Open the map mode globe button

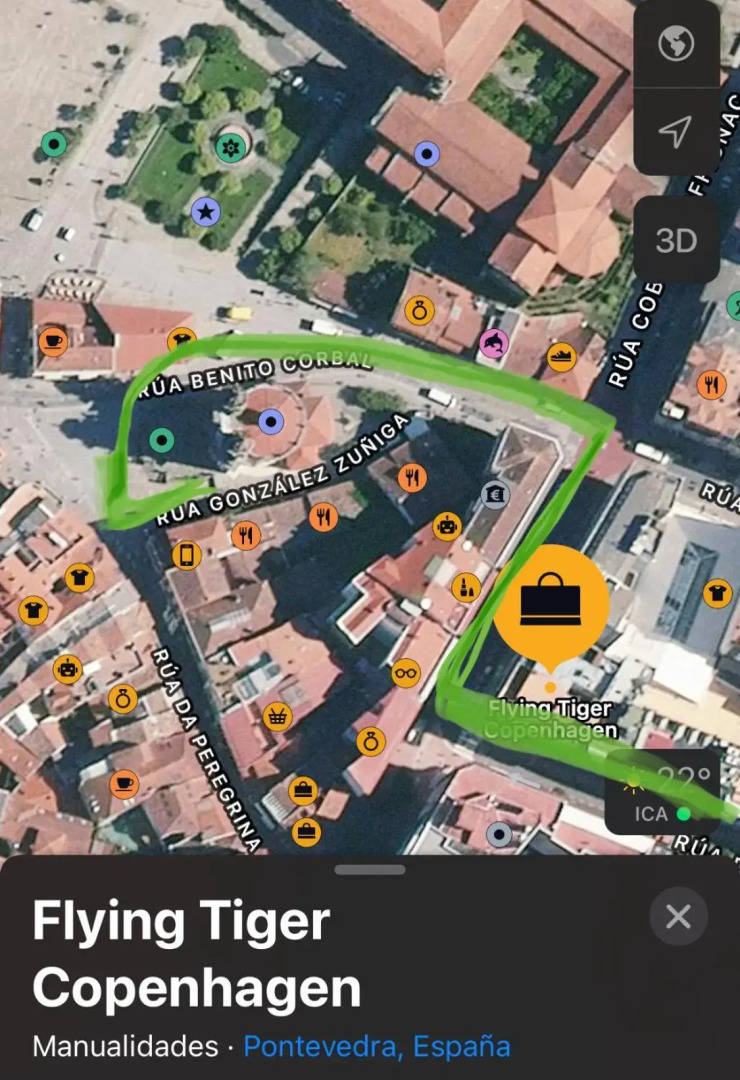677,44
